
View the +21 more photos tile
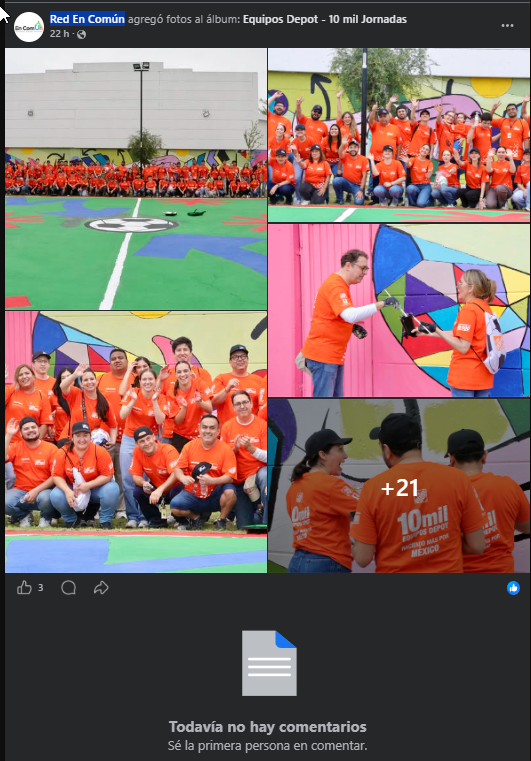(x=399, y=486)
